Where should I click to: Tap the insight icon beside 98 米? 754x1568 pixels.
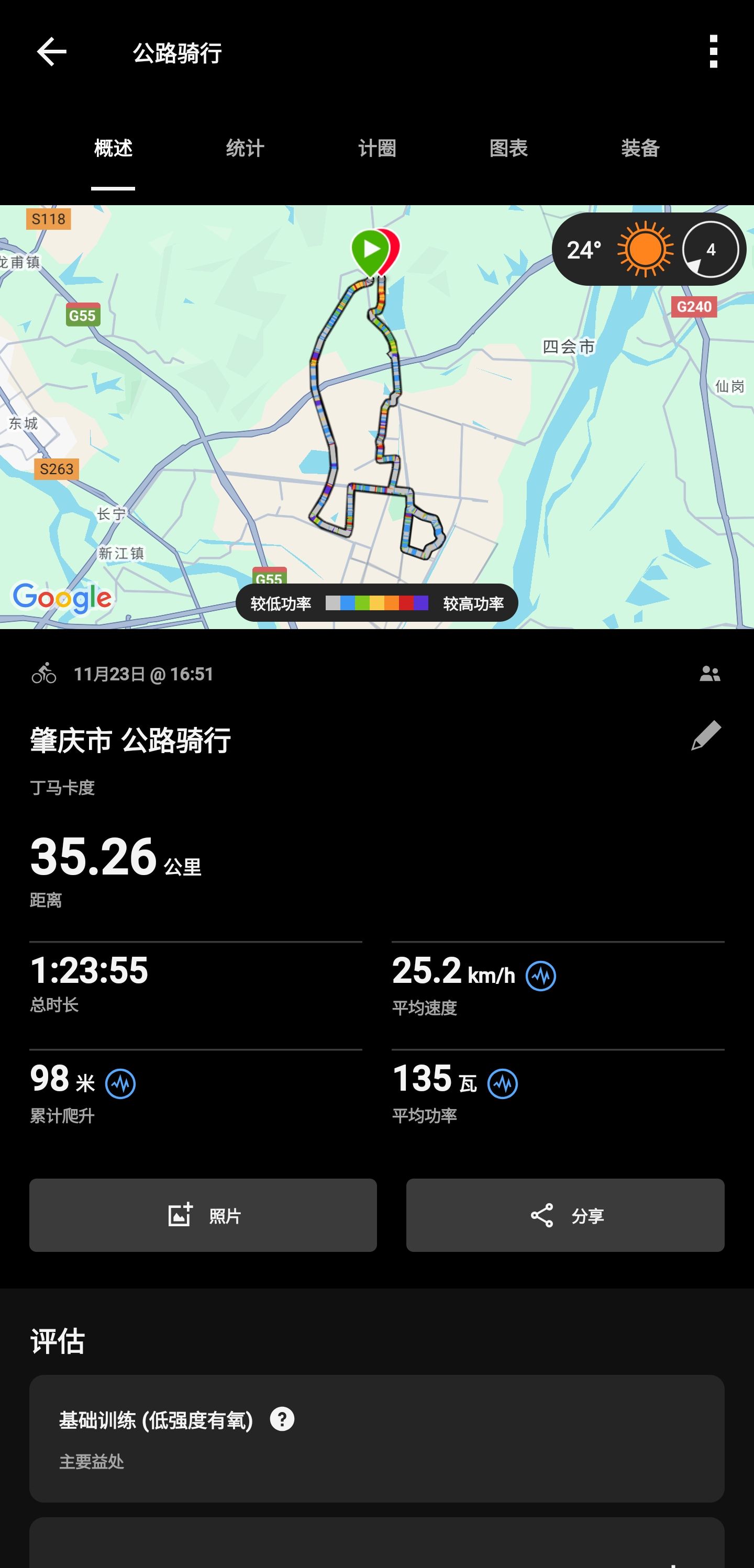point(120,1084)
